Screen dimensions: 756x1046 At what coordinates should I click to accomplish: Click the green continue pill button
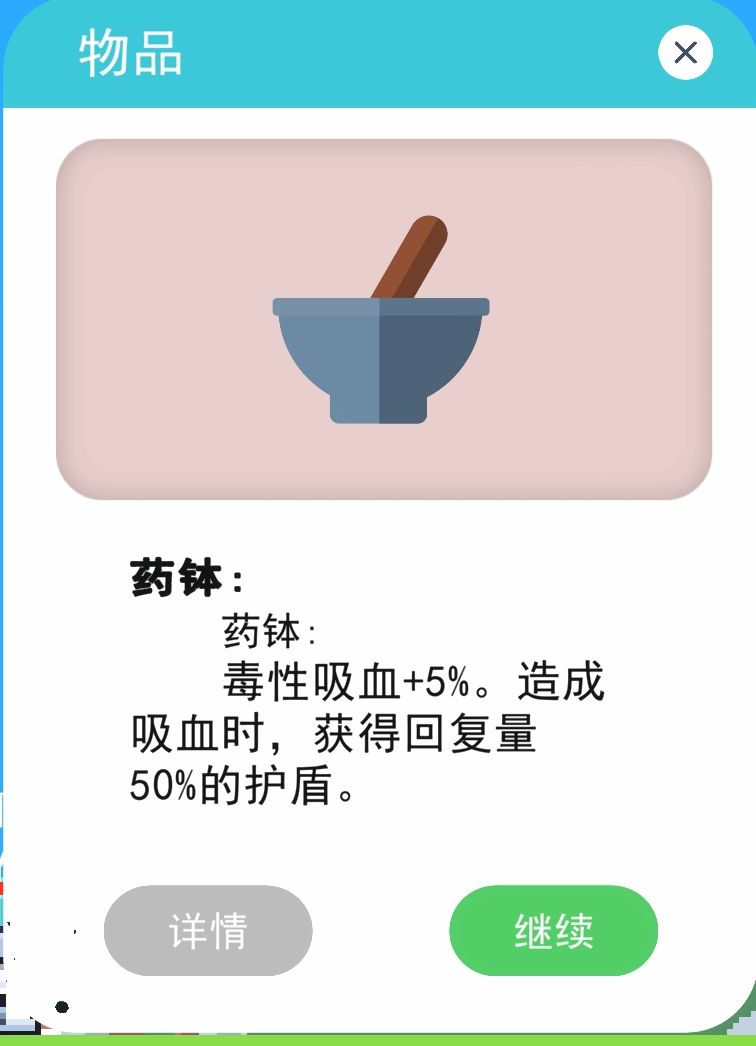click(x=553, y=930)
